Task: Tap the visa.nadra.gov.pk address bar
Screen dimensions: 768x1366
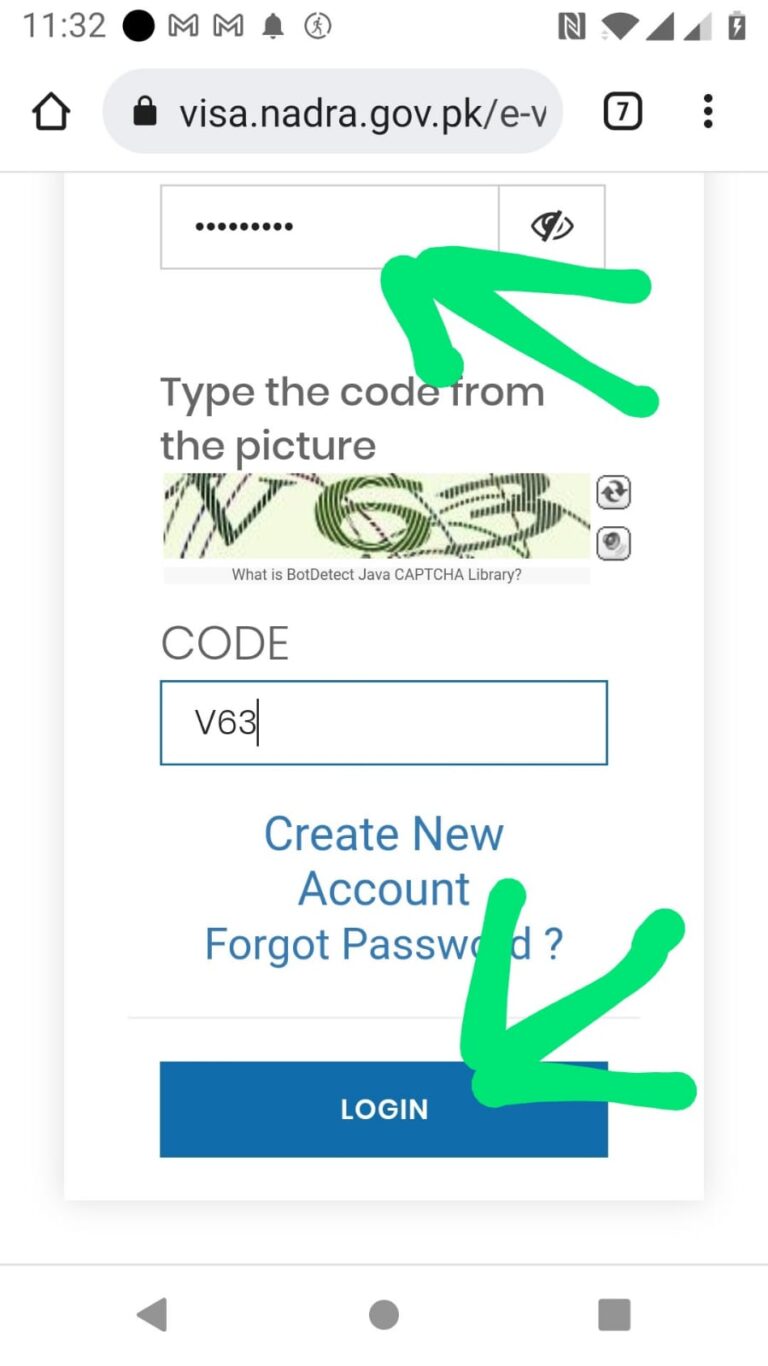Action: click(340, 112)
